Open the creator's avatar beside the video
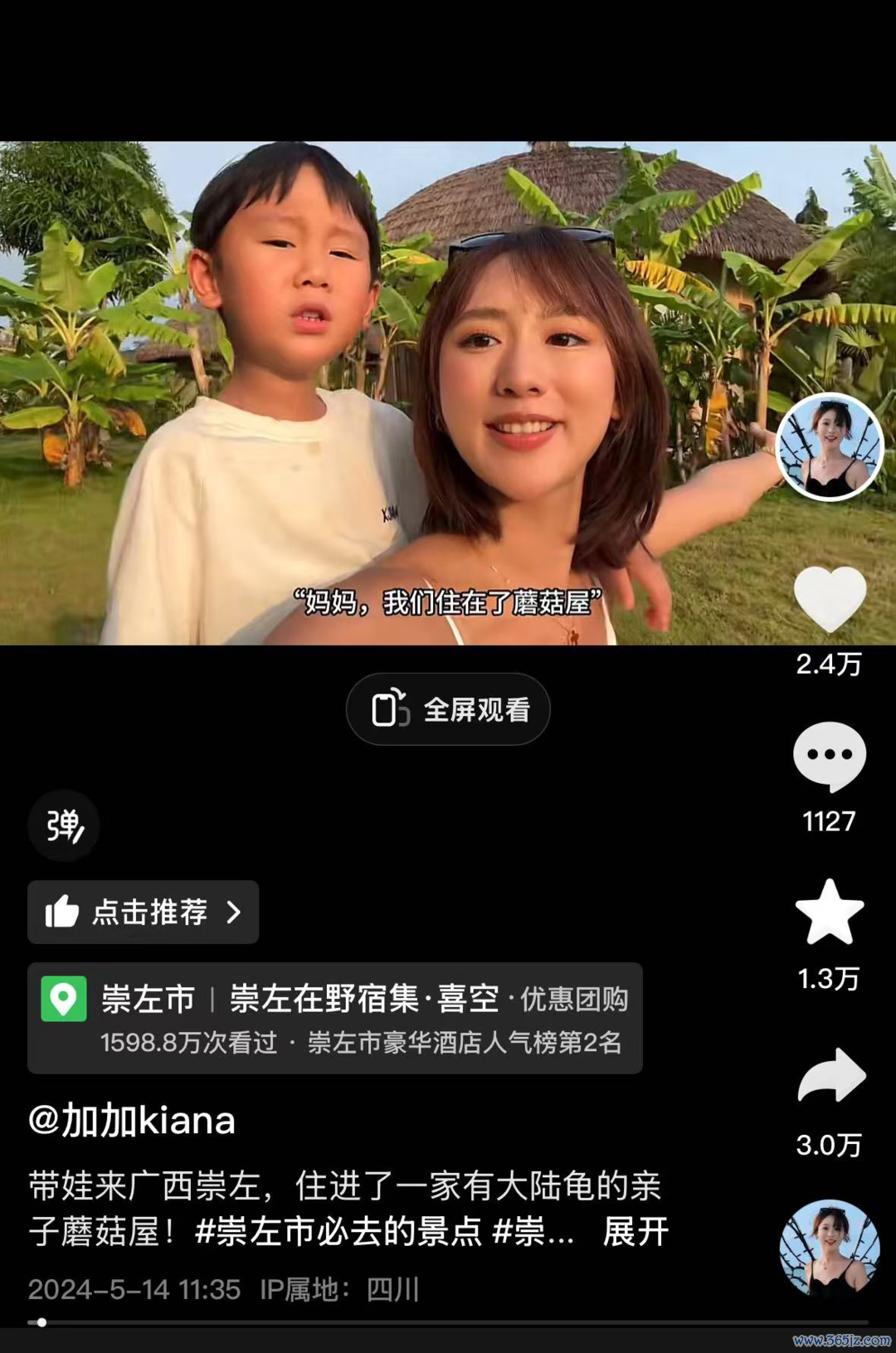 830,447
